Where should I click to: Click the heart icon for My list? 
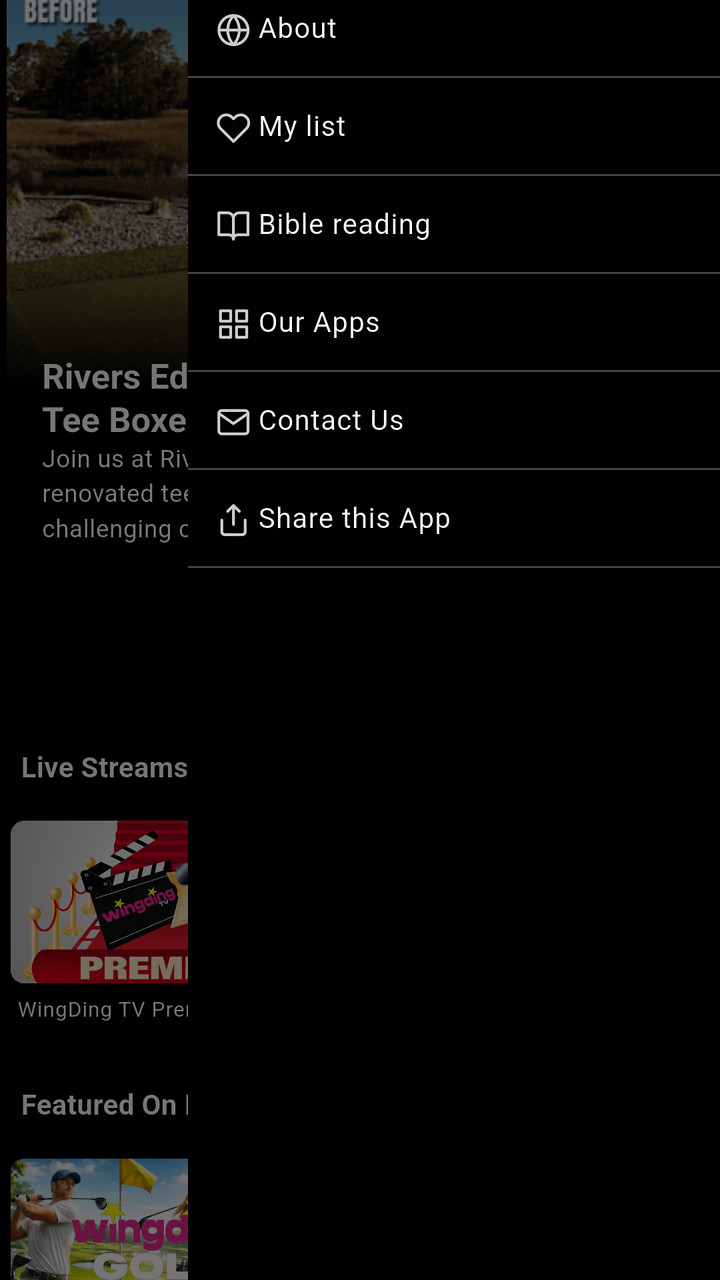tap(233, 128)
